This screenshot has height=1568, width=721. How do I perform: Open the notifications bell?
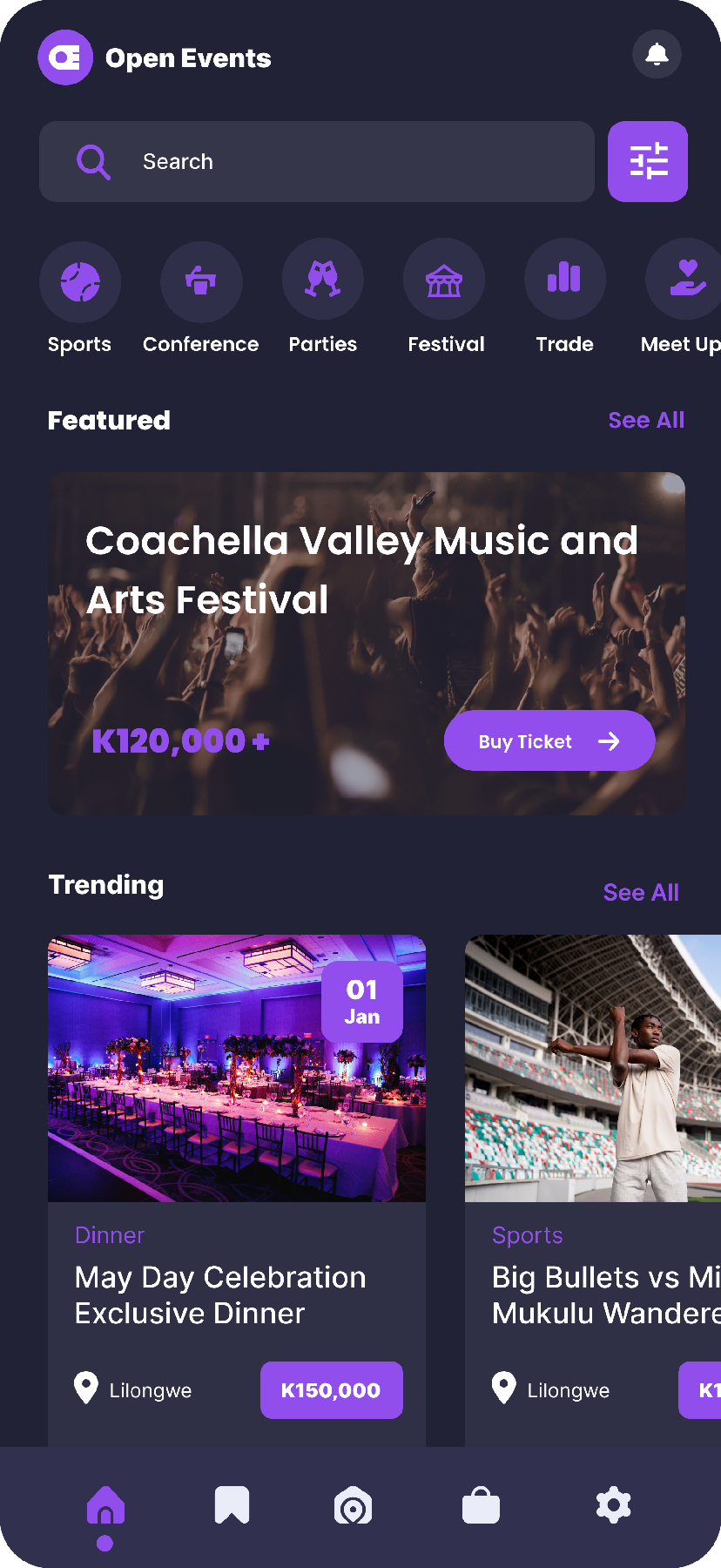tap(657, 55)
